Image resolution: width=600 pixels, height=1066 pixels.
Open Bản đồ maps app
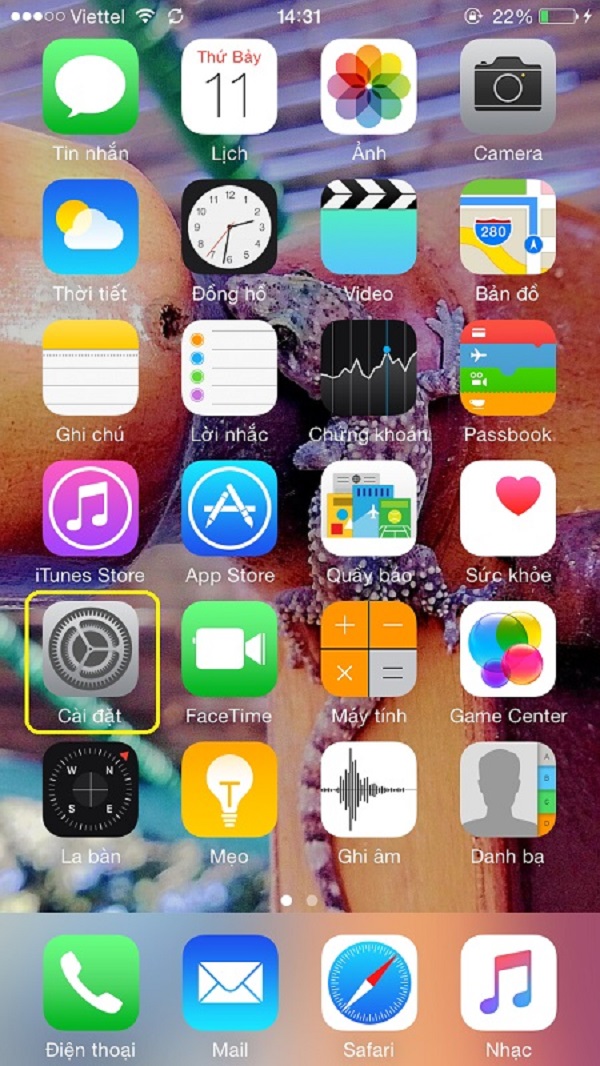pyautogui.click(x=507, y=227)
